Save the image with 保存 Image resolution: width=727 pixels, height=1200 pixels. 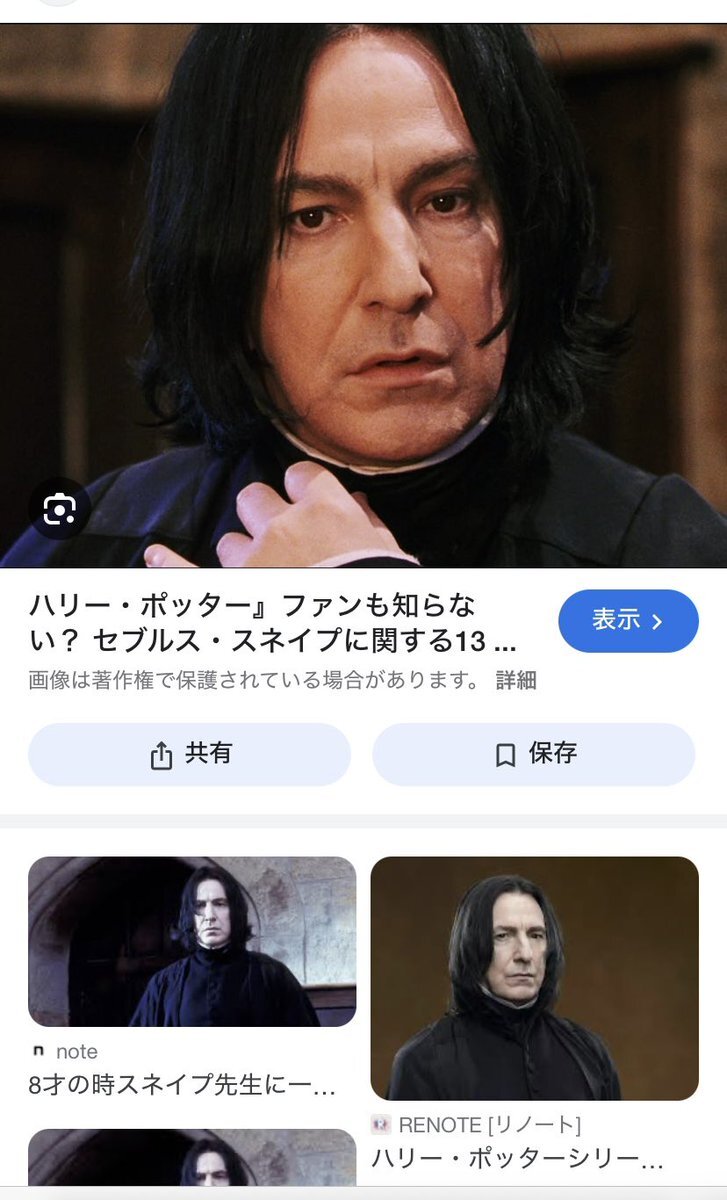(533, 754)
